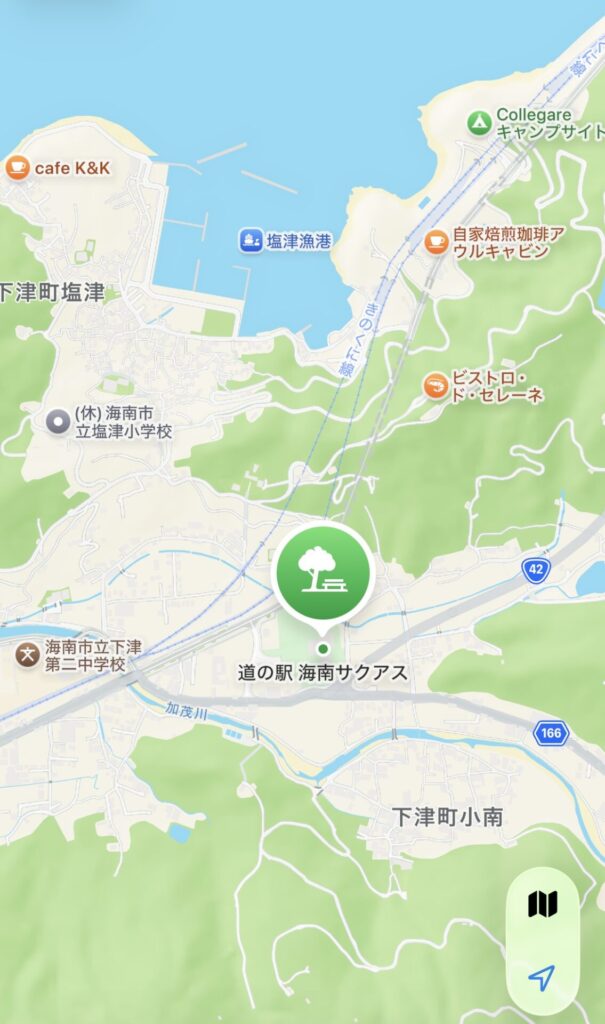
Task: Select the 道の駅 海南サクアス pin
Action: tap(323, 574)
